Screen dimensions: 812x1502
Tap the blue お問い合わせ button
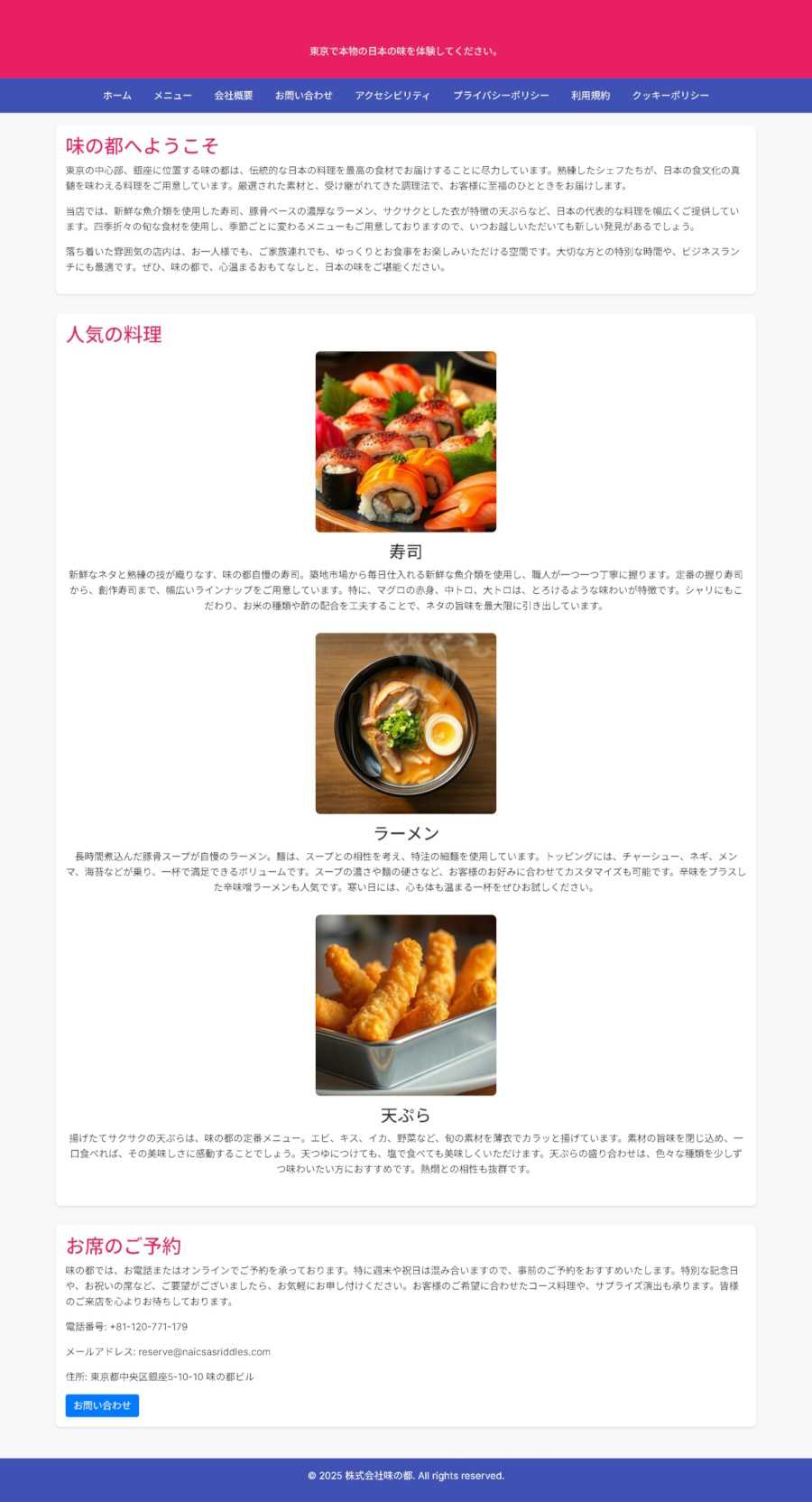(102, 1405)
